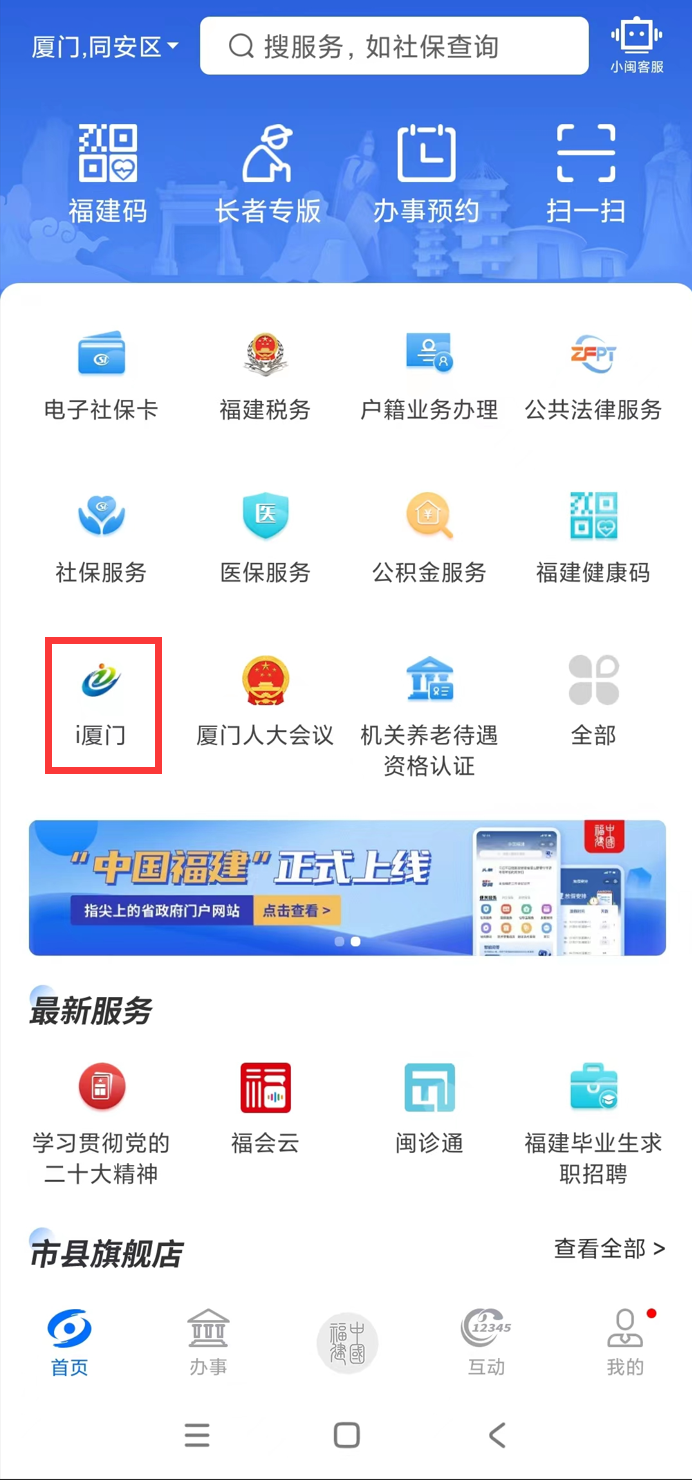The width and height of the screenshot is (692, 1480).
Task: Go to the 我的 tab
Action: click(625, 1342)
